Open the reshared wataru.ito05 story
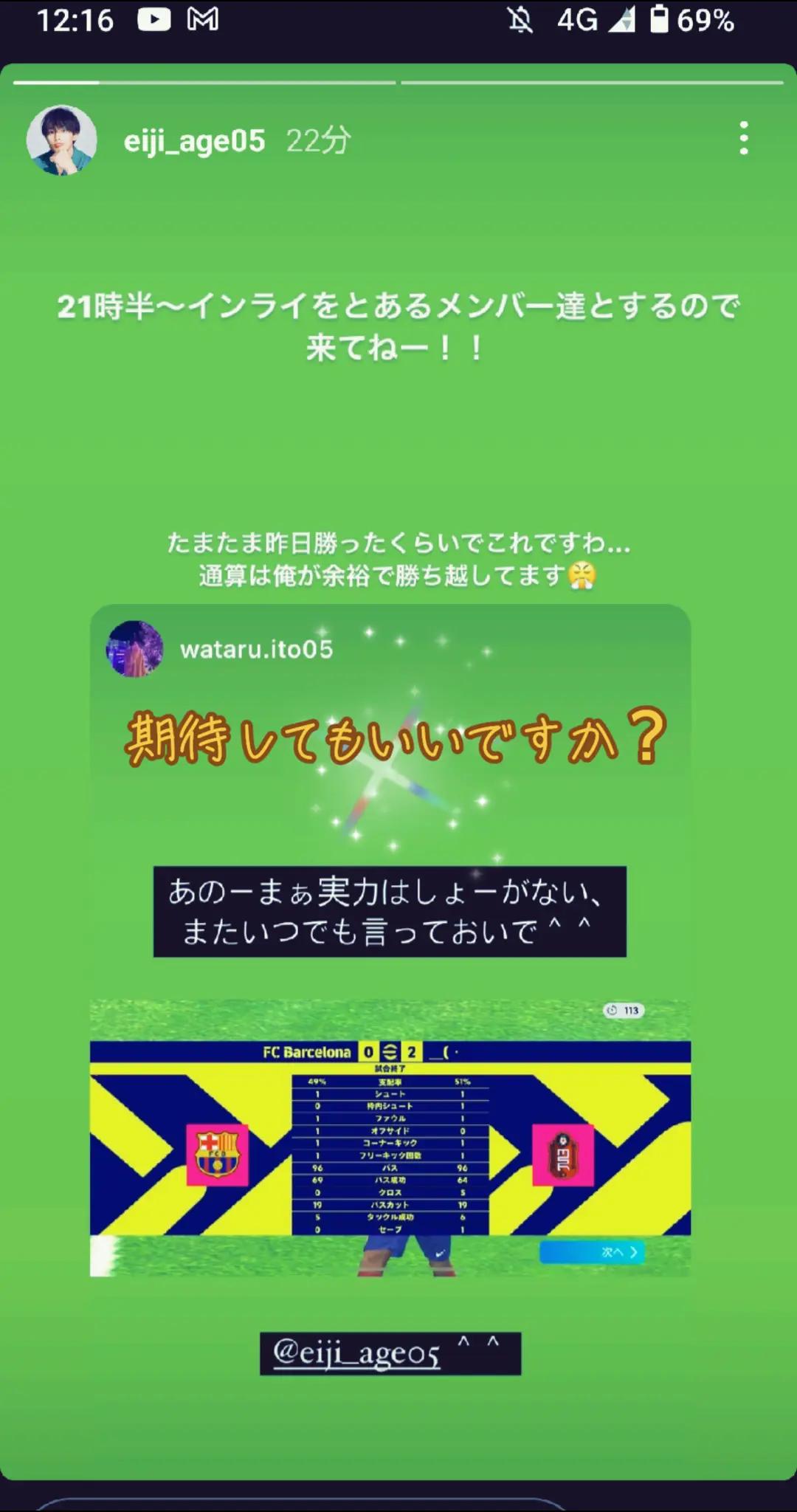This screenshot has height=1512, width=797. [390, 940]
